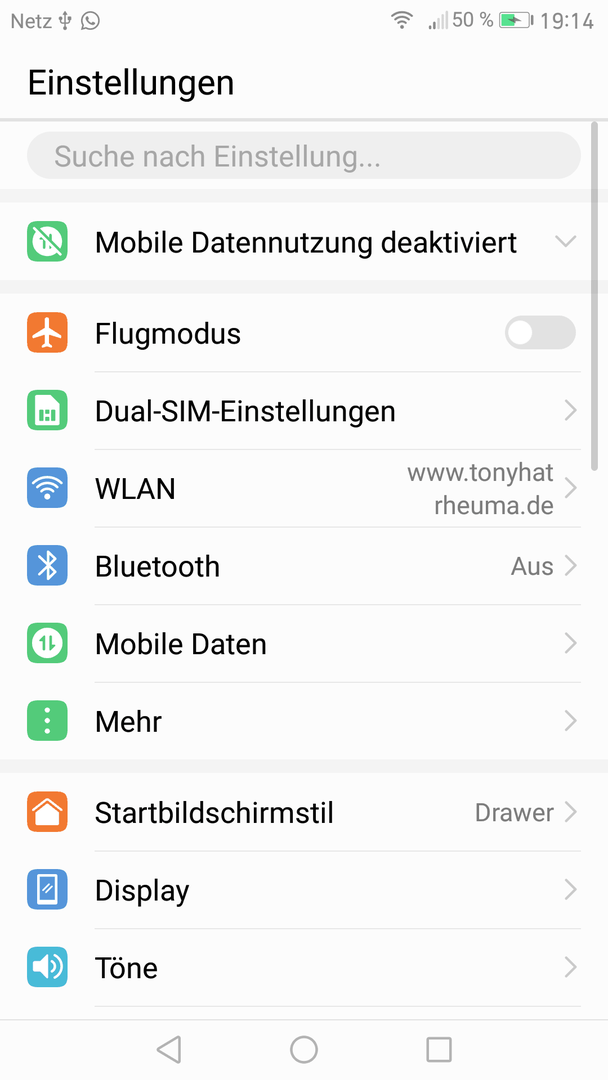Open WLAN settings
This screenshot has width=608, height=1080.
pos(304,489)
